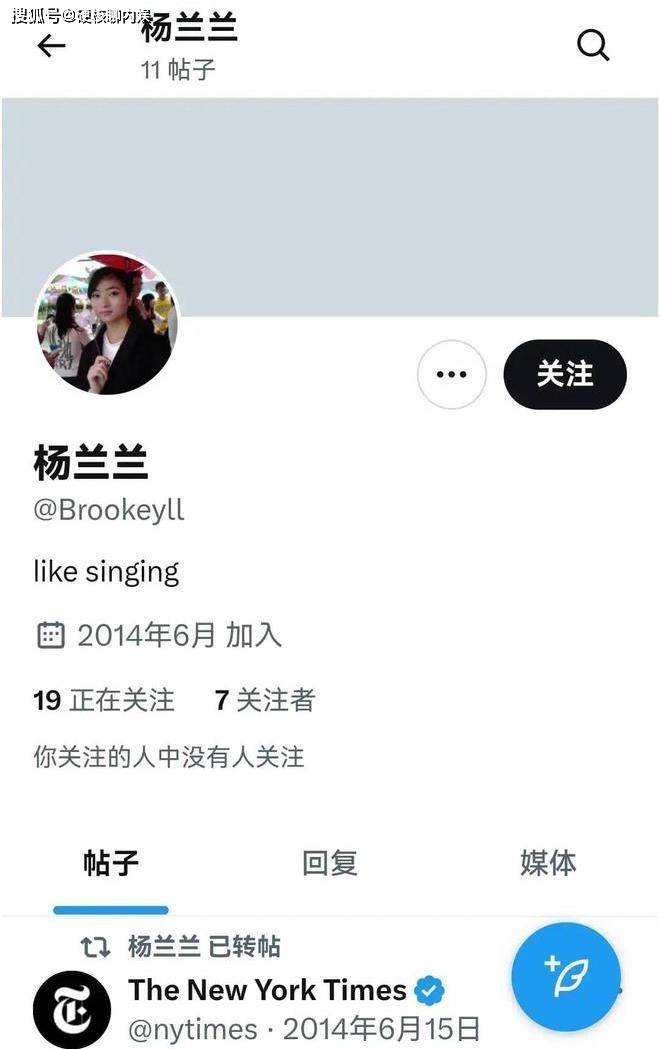
Task: Switch to the 回复 tab
Action: 330,863
